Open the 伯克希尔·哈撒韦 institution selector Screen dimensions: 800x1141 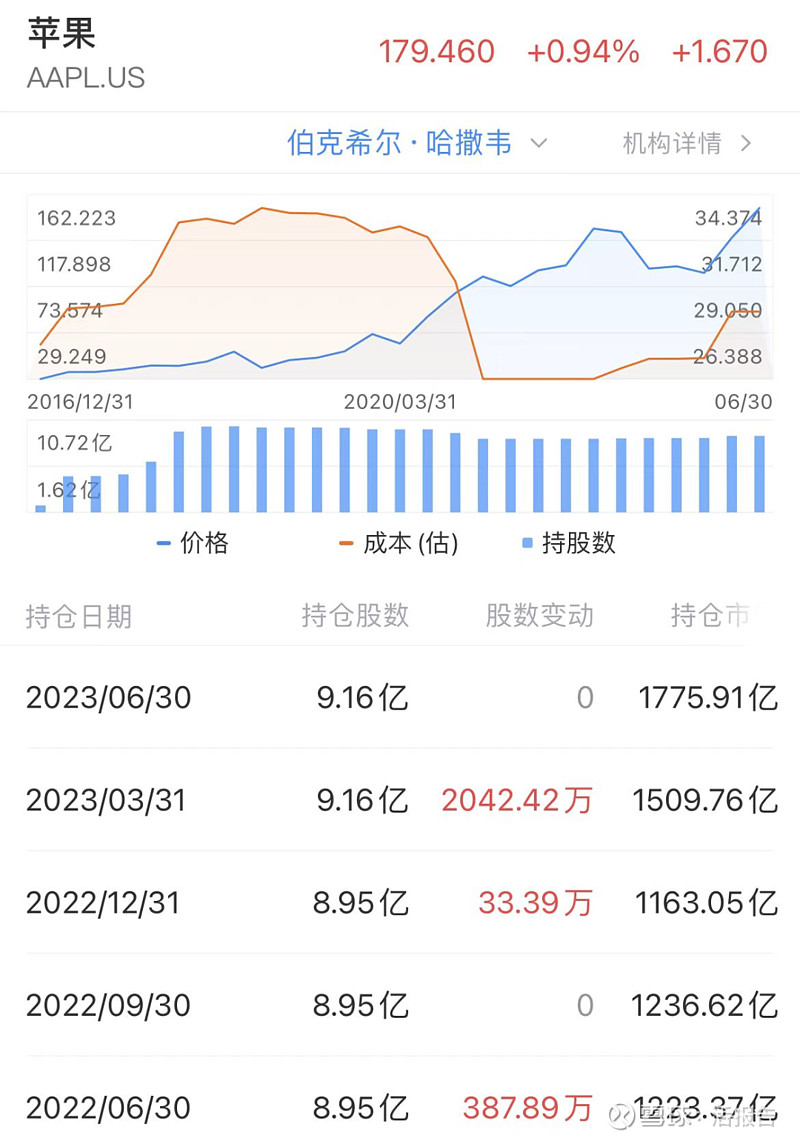pos(398,143)
